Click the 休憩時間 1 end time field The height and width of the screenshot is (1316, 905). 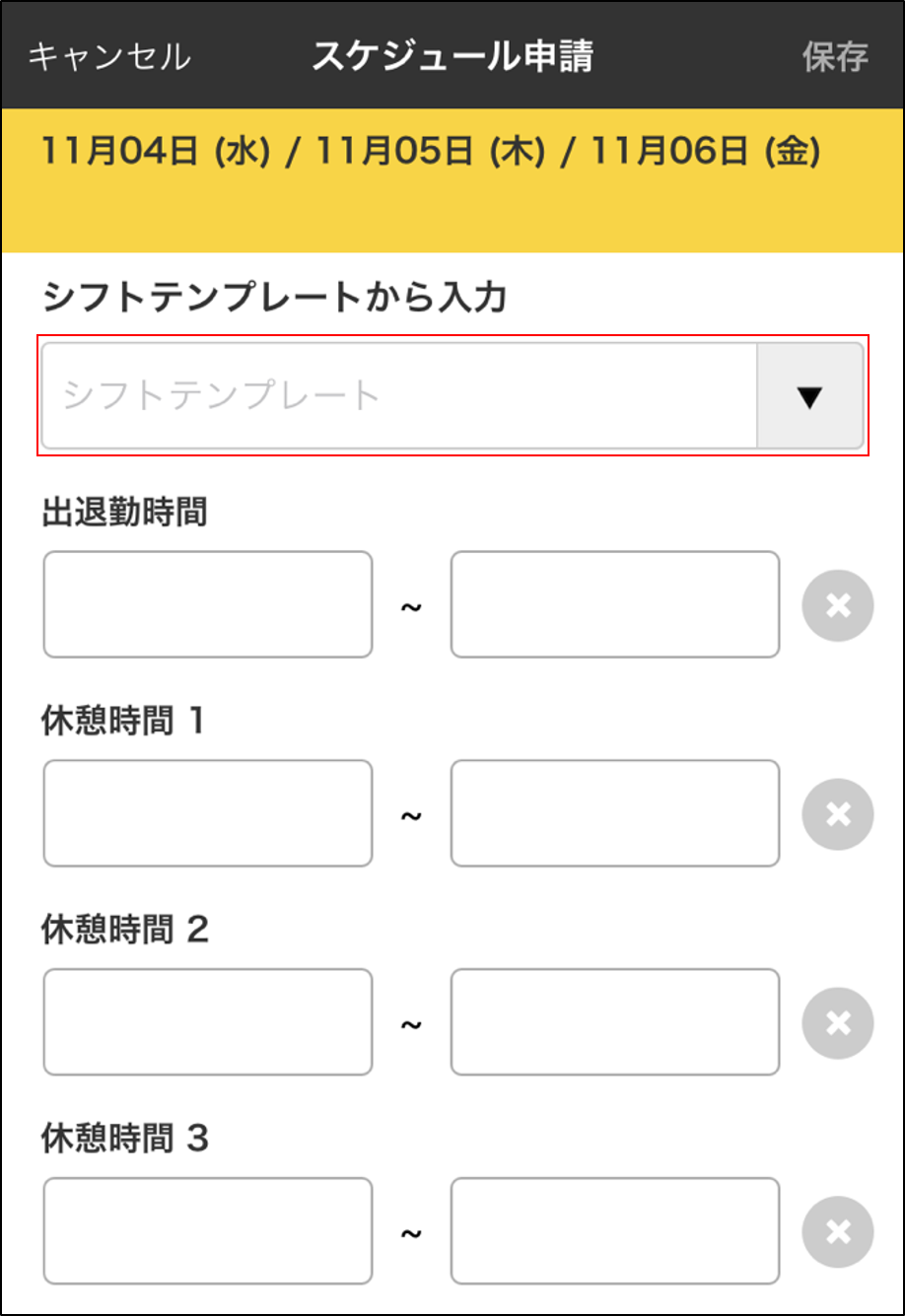coord(614,813)
